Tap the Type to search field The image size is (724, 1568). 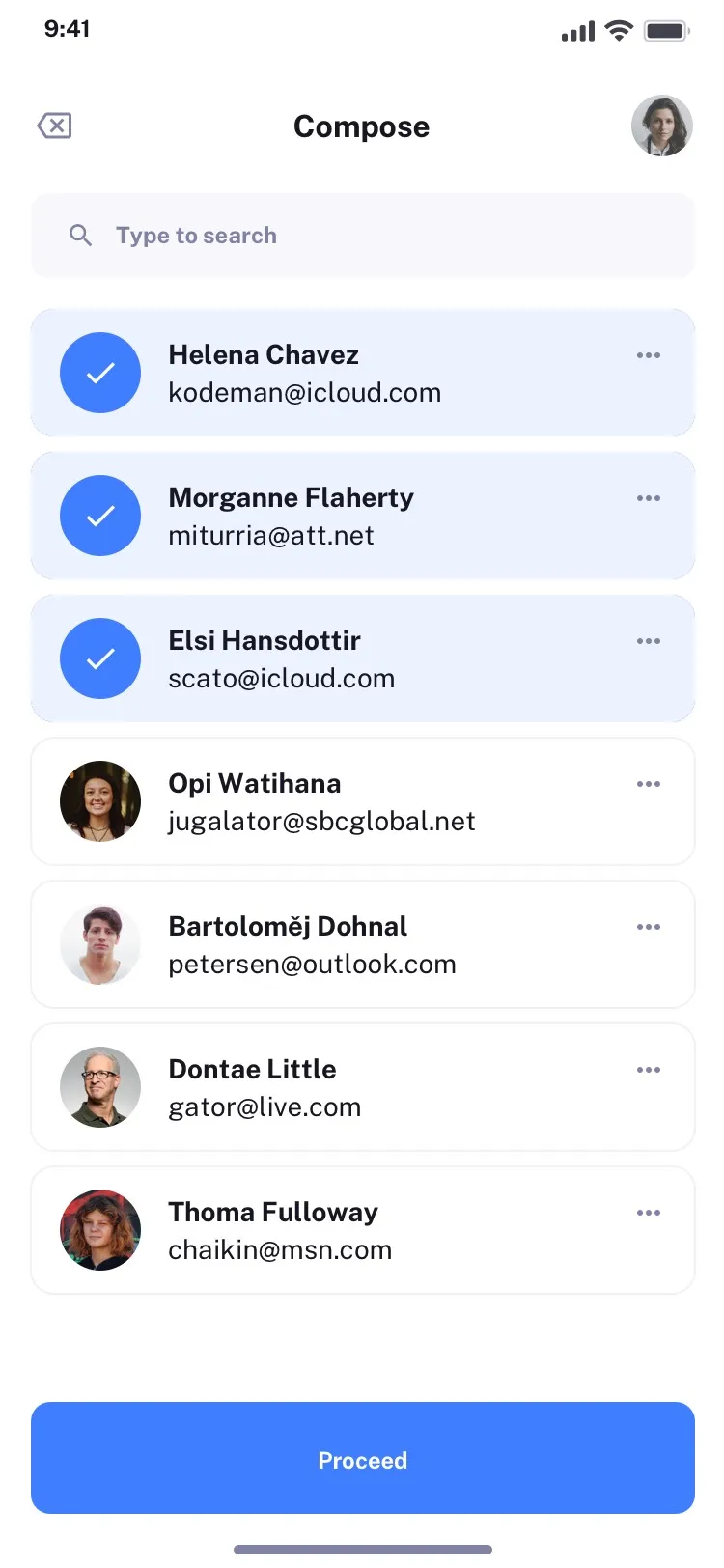click(x=362, y=236)
